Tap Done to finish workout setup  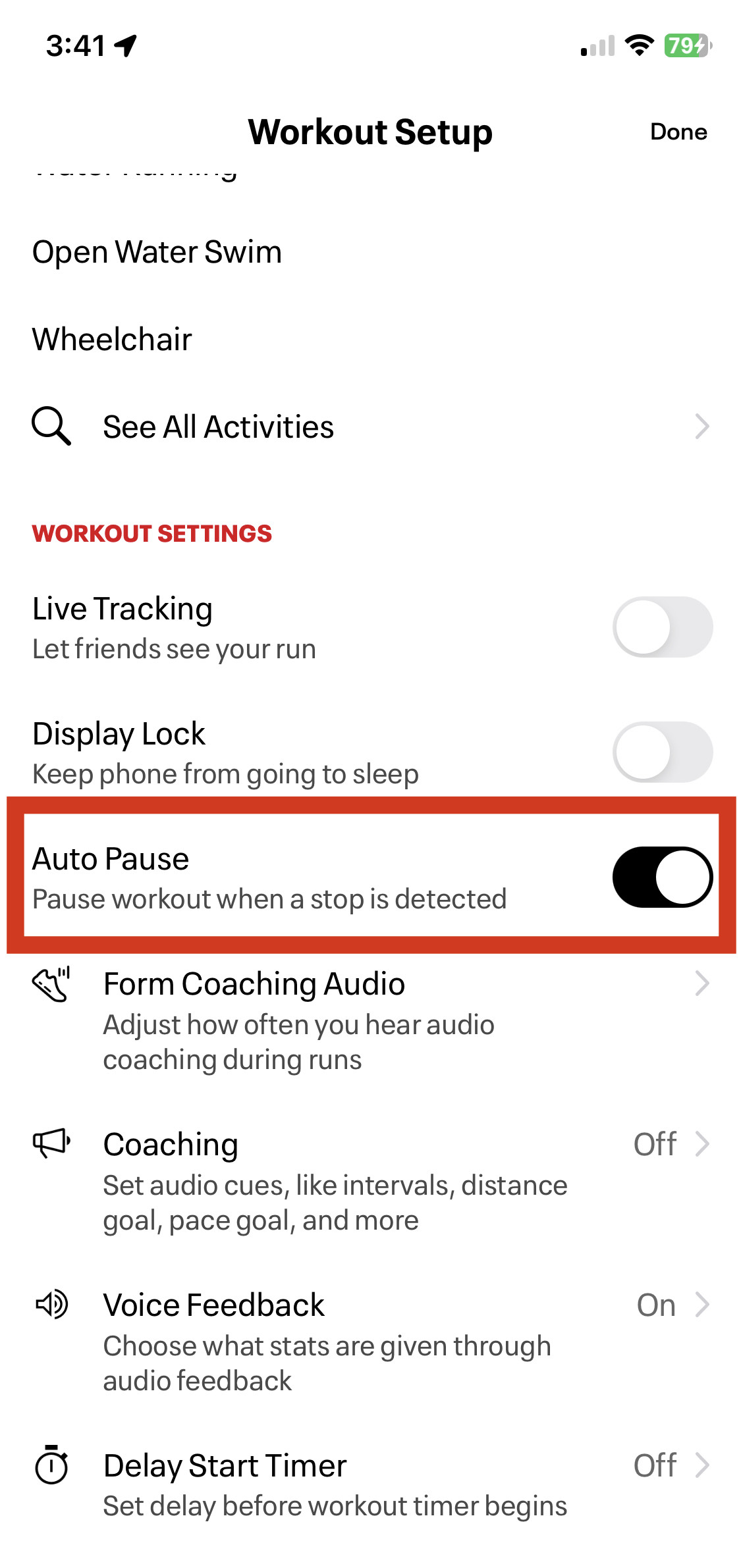679,132
